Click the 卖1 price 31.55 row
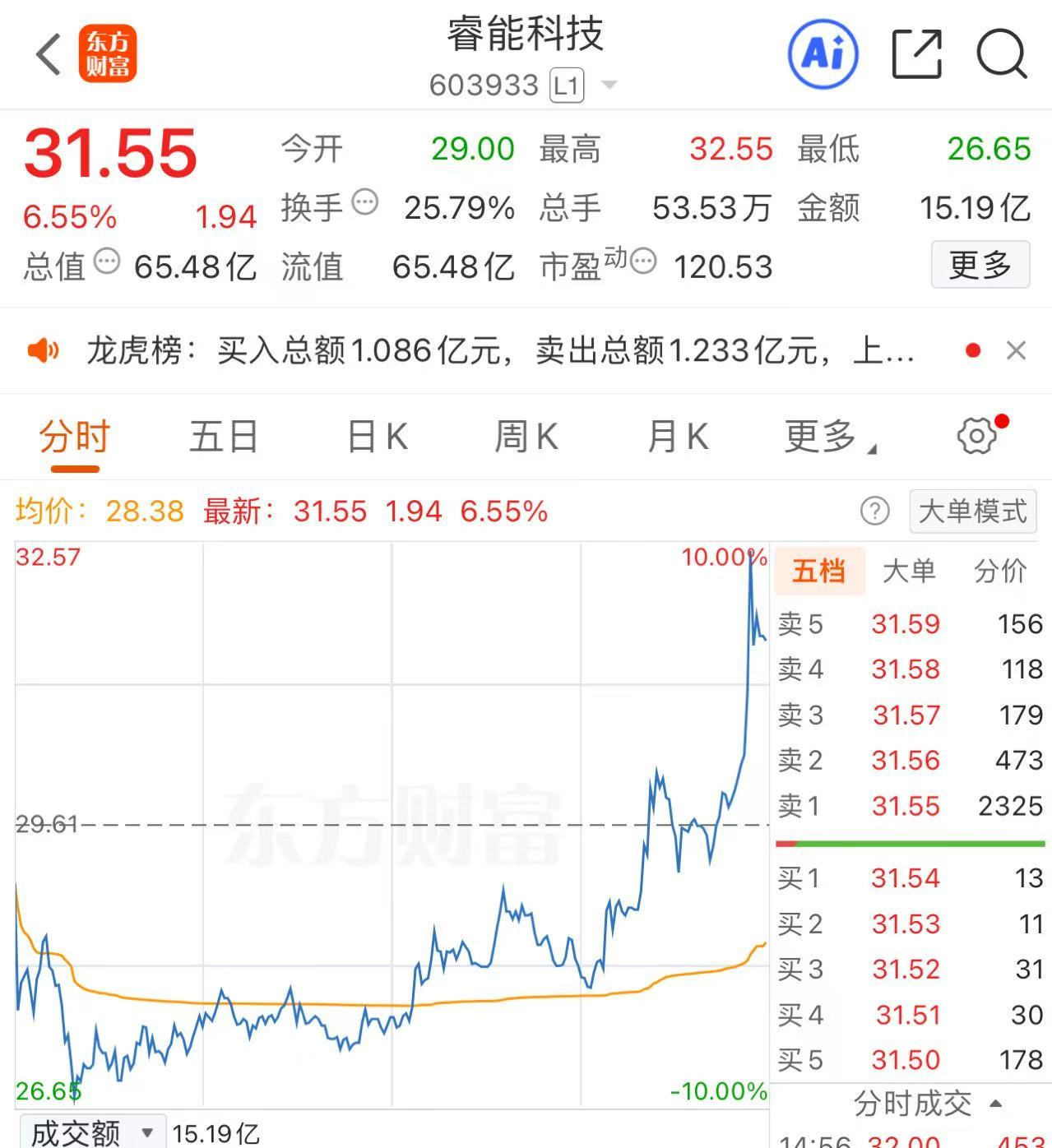Image resolution: width=1052 pixels, height=1148 pixels. [909, 806]
